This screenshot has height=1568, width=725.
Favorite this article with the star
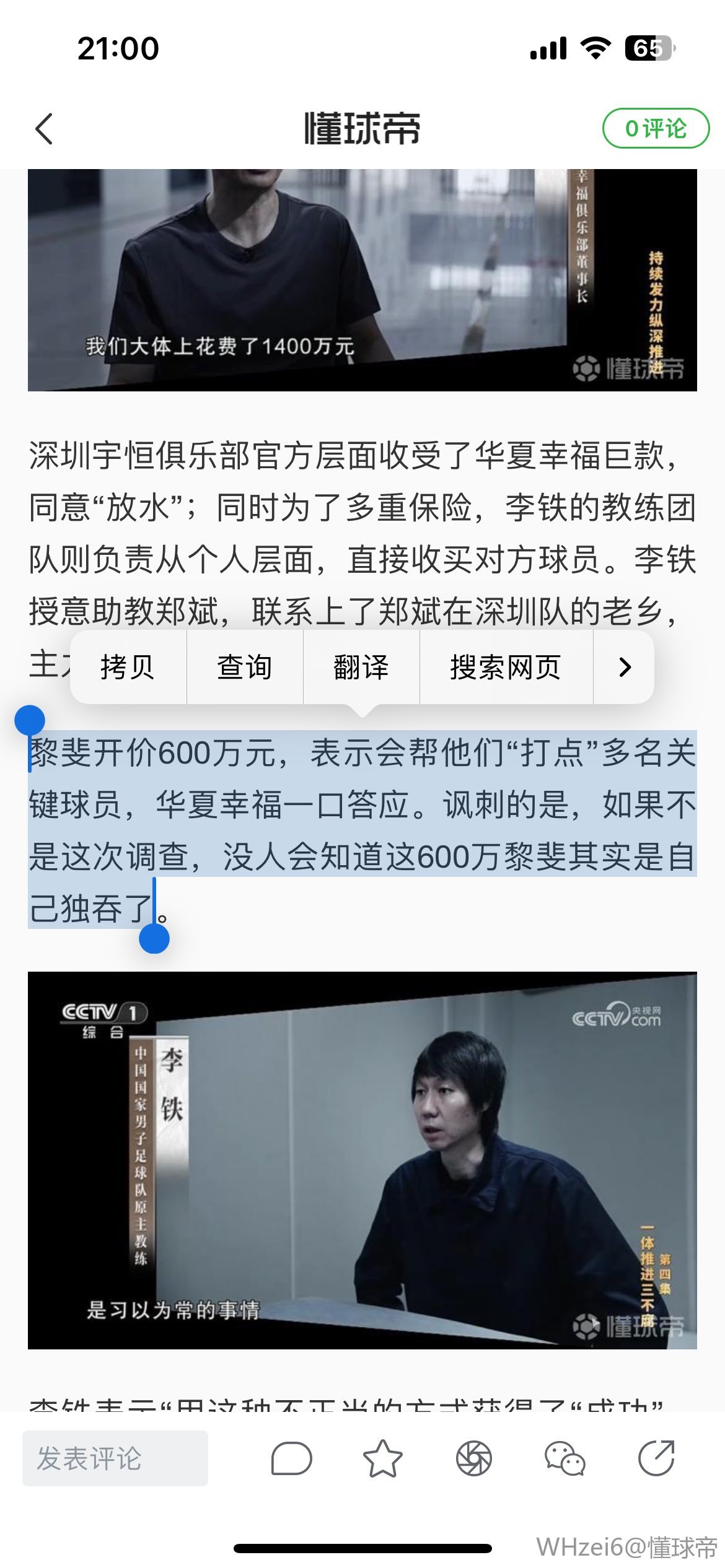[x=382, y=1458]
